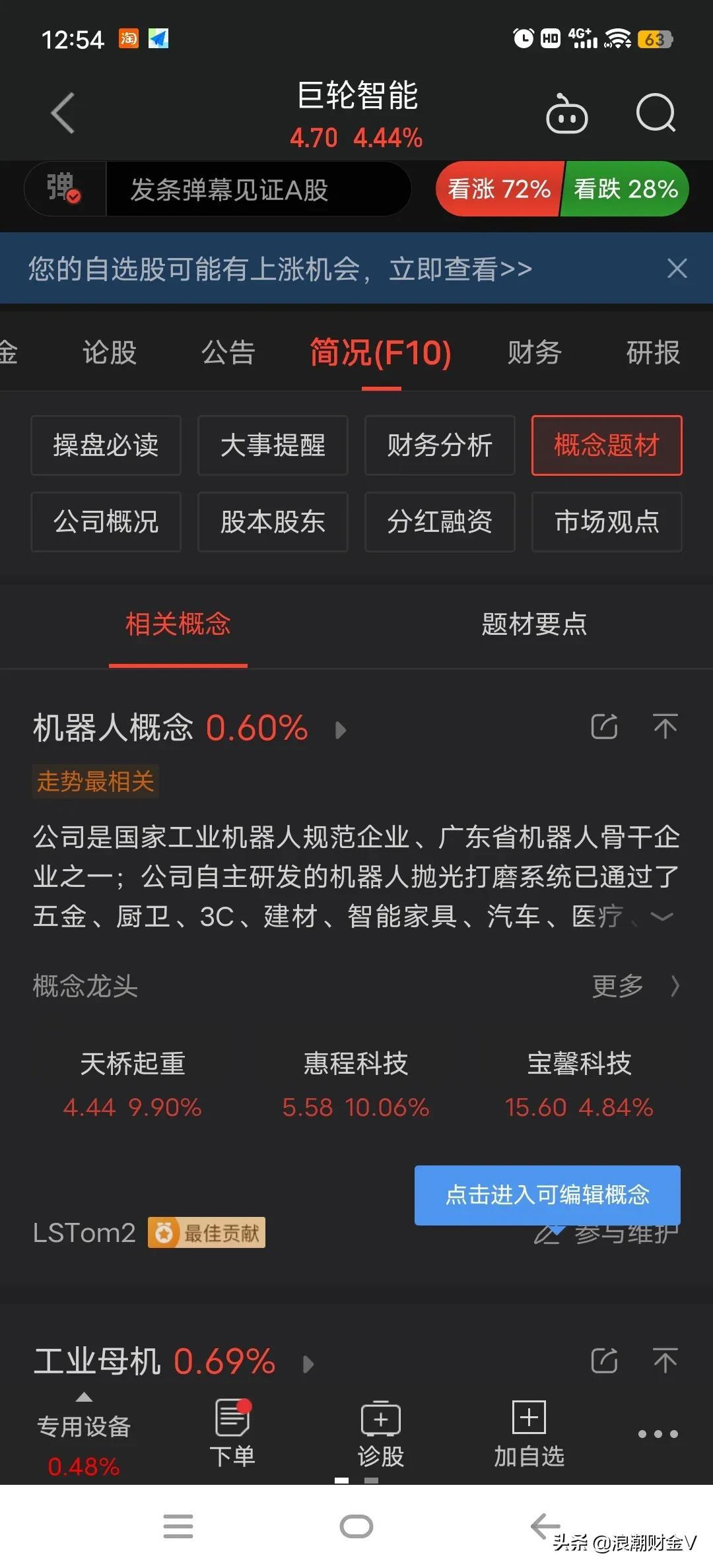The width and height of the screenshot is (713, 1568).
Task: Tap 点击进入可编辑概念 button
Action: pyautogui.click(x=547, y=1194)
